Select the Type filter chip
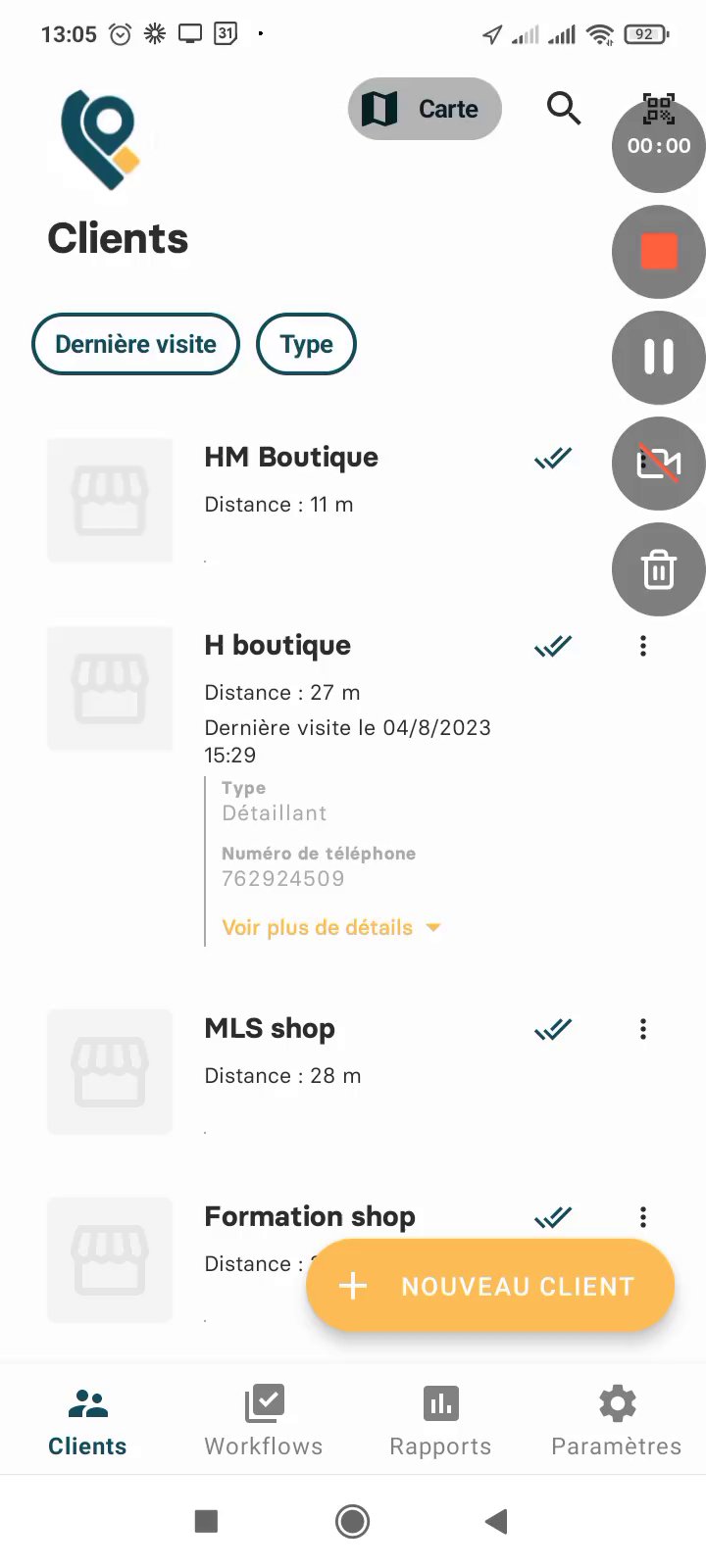Viewport: 706px width, 1568px height. [x=306, y=344]
